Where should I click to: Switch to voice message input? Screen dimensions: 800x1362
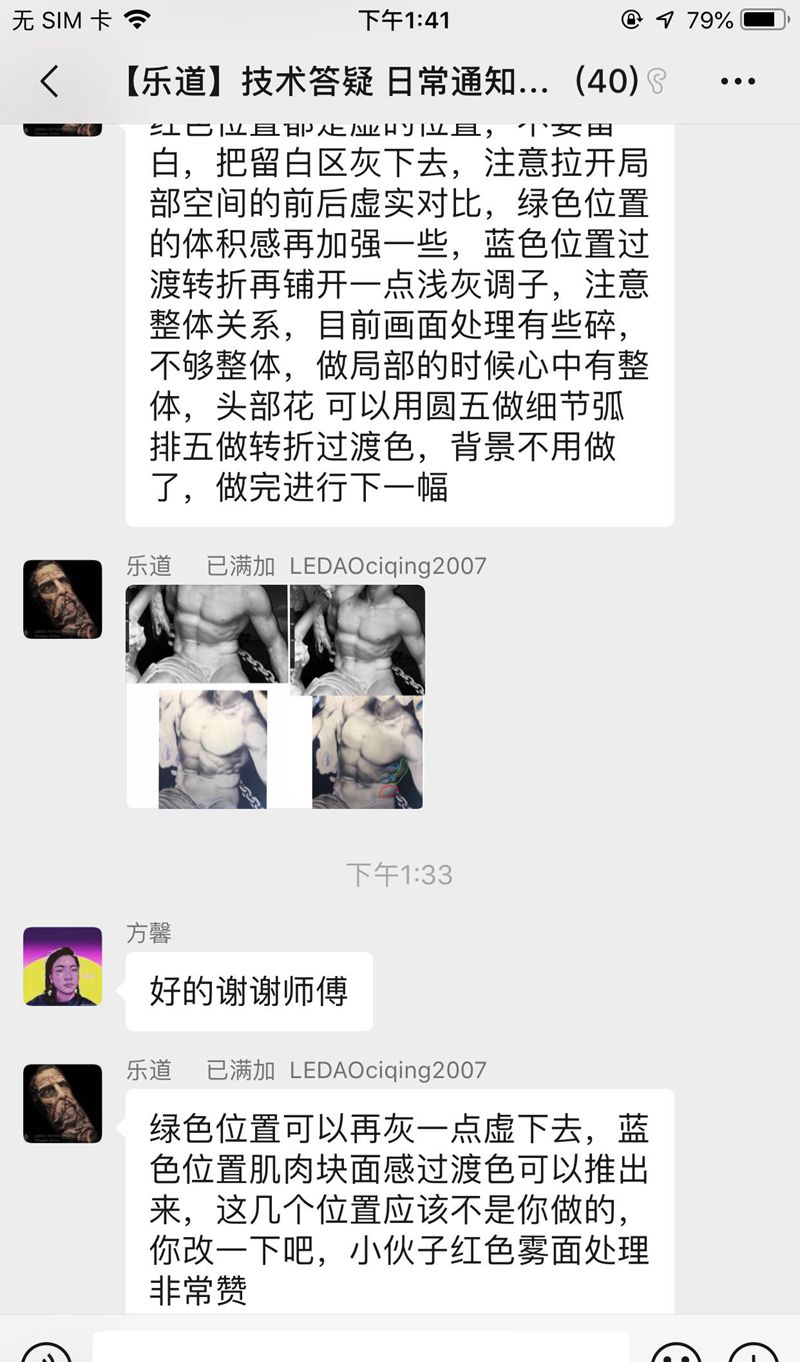point(46,1352)
